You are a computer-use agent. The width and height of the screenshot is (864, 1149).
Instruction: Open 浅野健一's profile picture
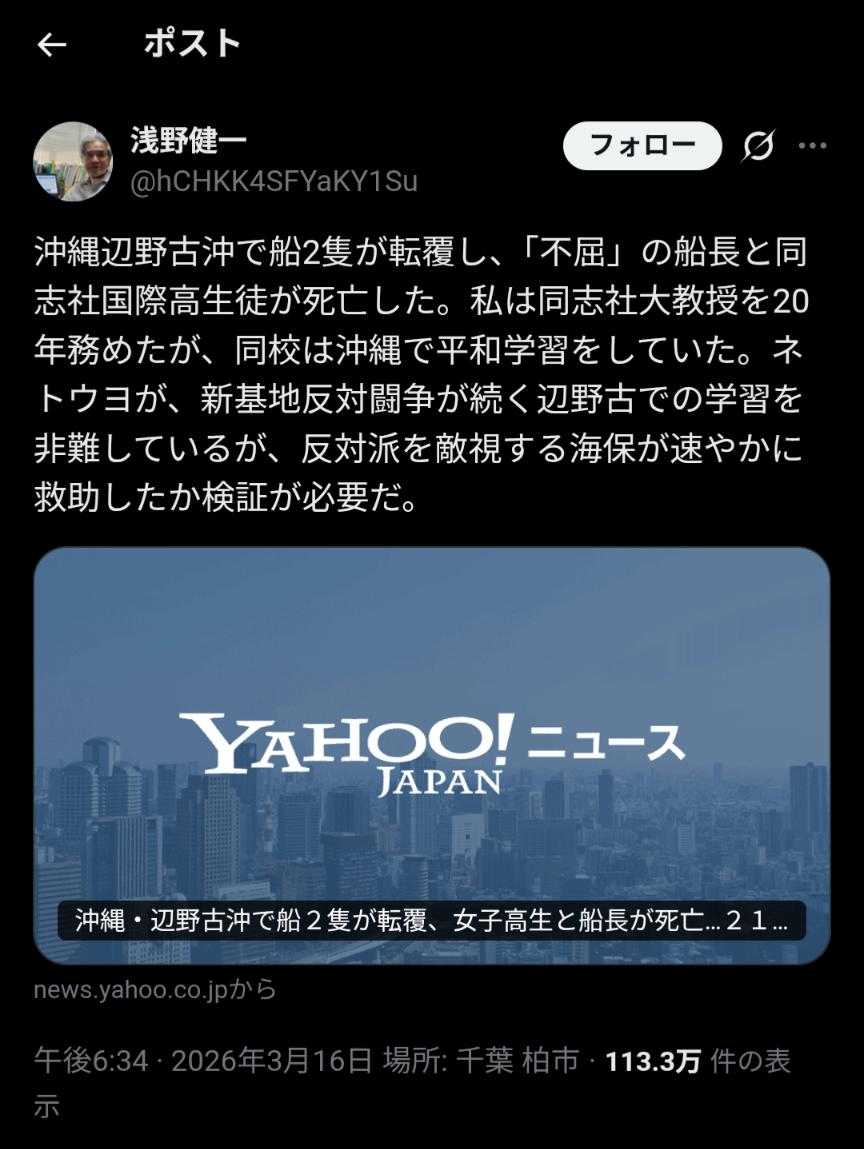[73, 161]
